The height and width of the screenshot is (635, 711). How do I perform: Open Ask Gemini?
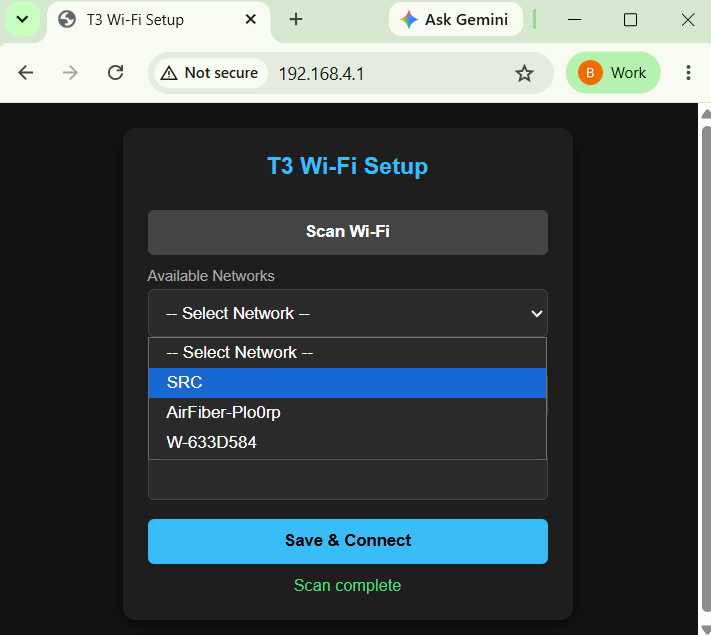(456, 20)
